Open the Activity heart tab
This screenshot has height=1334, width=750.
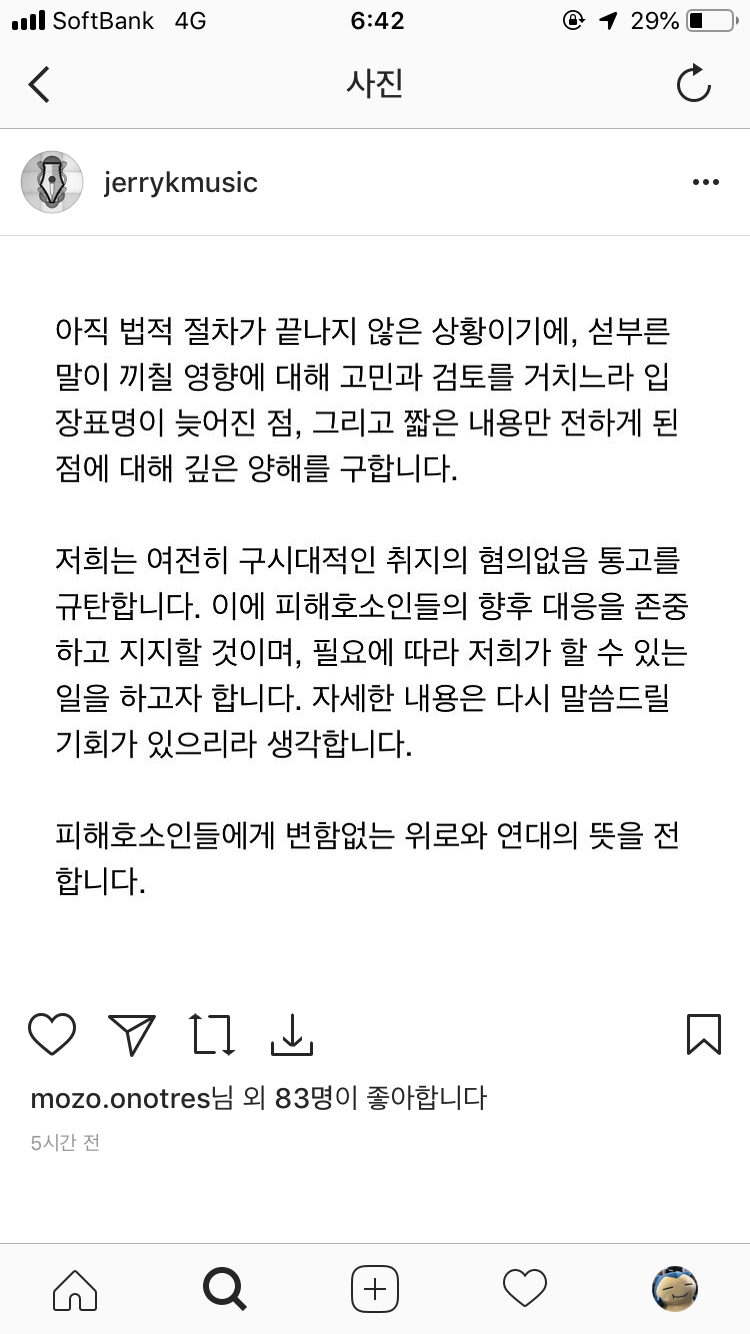click(x=525, y=1289)
